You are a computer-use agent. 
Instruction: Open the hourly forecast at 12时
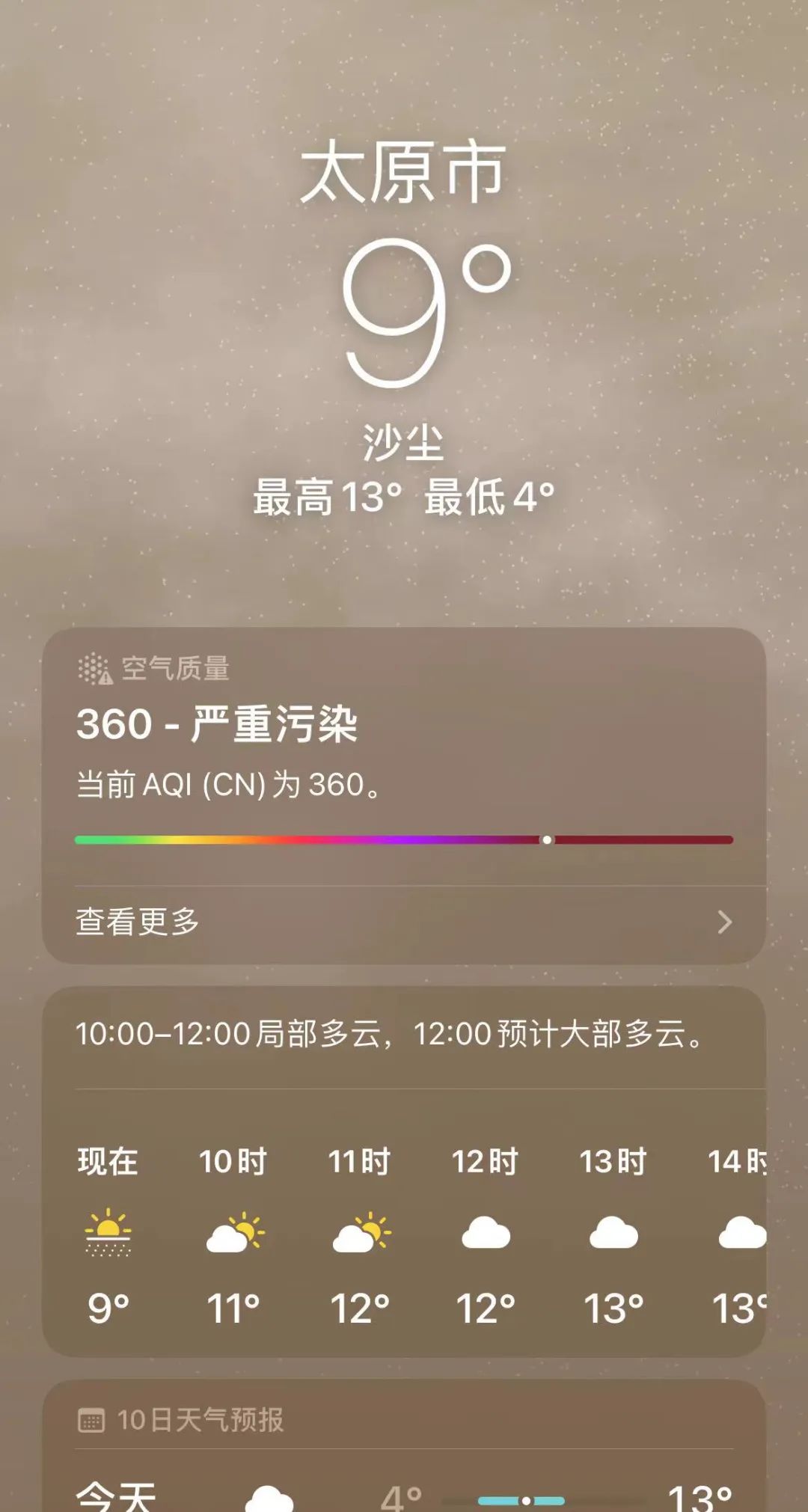click(x=486, y=1234)
